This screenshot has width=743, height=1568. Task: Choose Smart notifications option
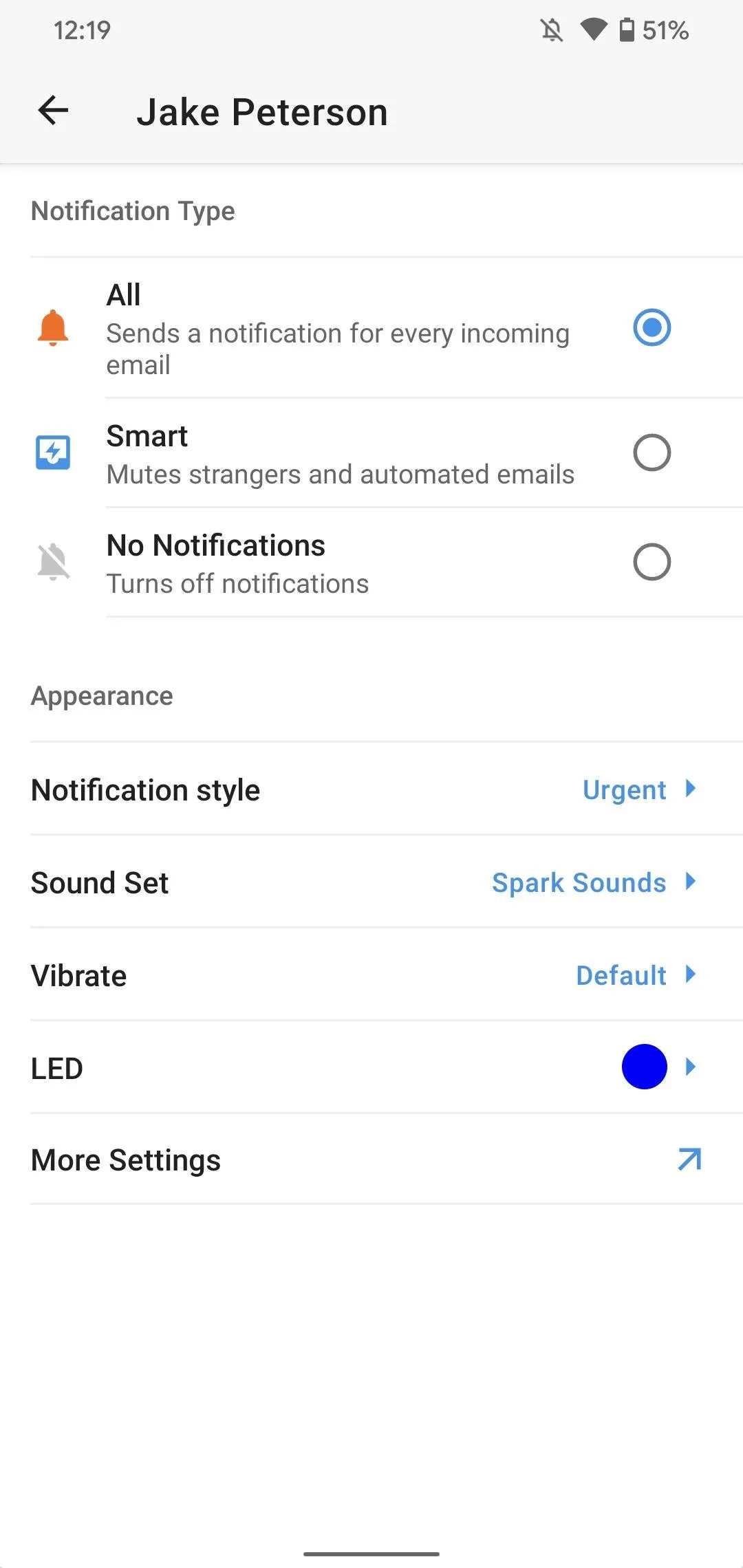[x=371, y=453]
